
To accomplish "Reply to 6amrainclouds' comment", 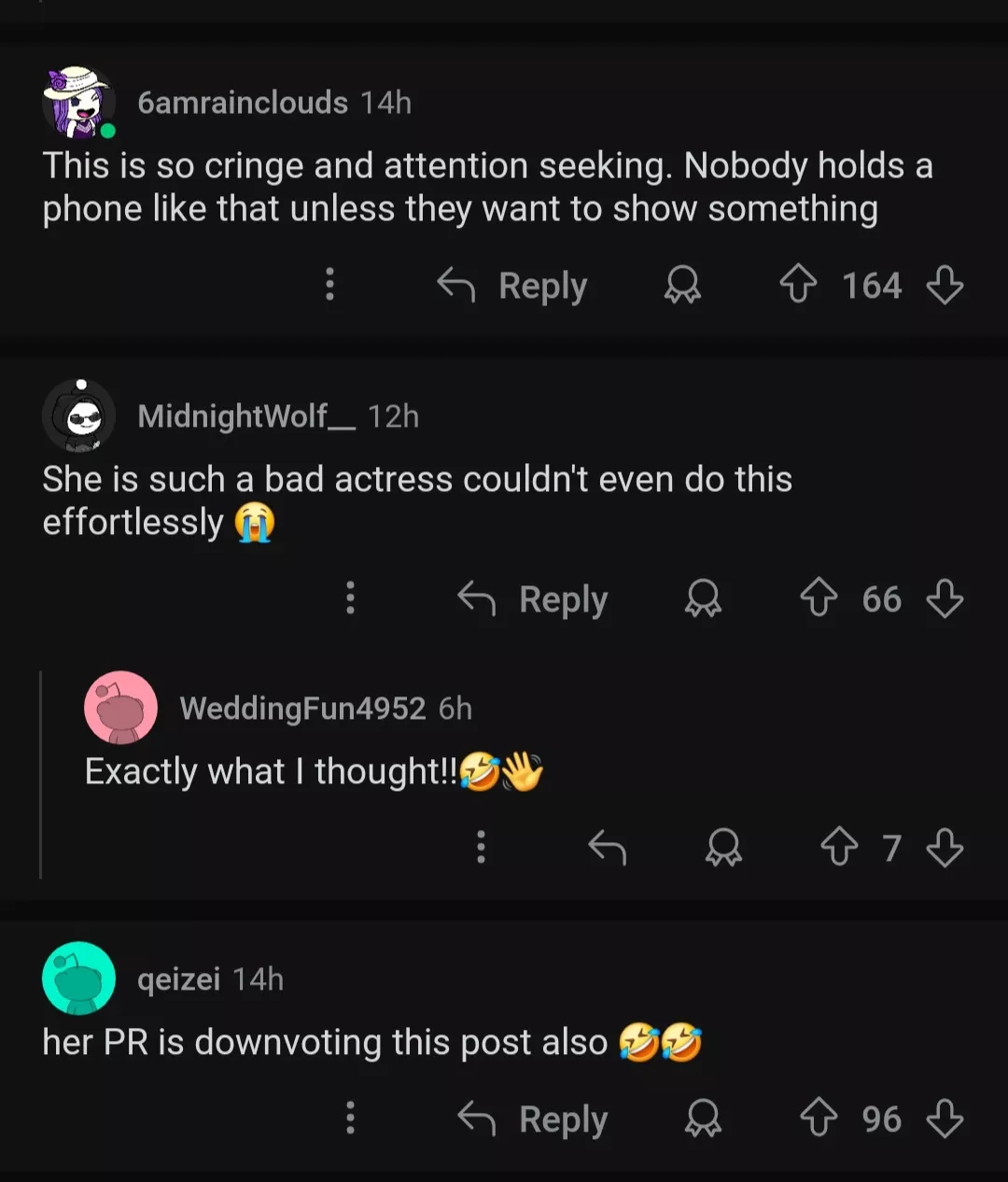I will 512,285.
